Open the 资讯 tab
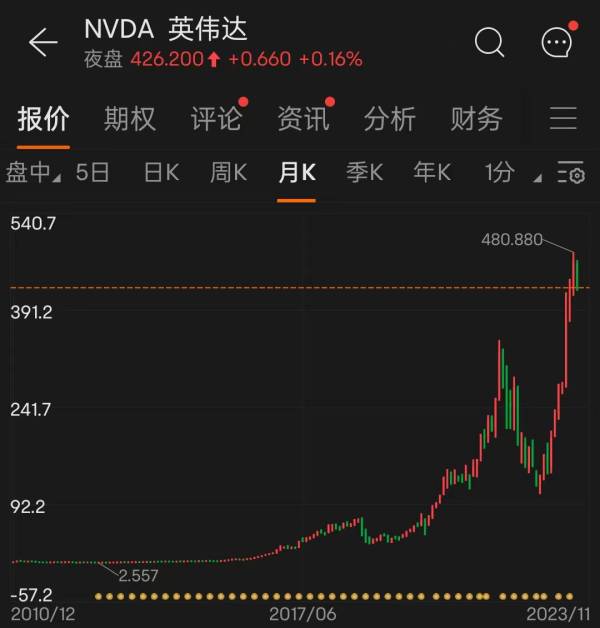The image size is (600, 628). pos(303,119)
